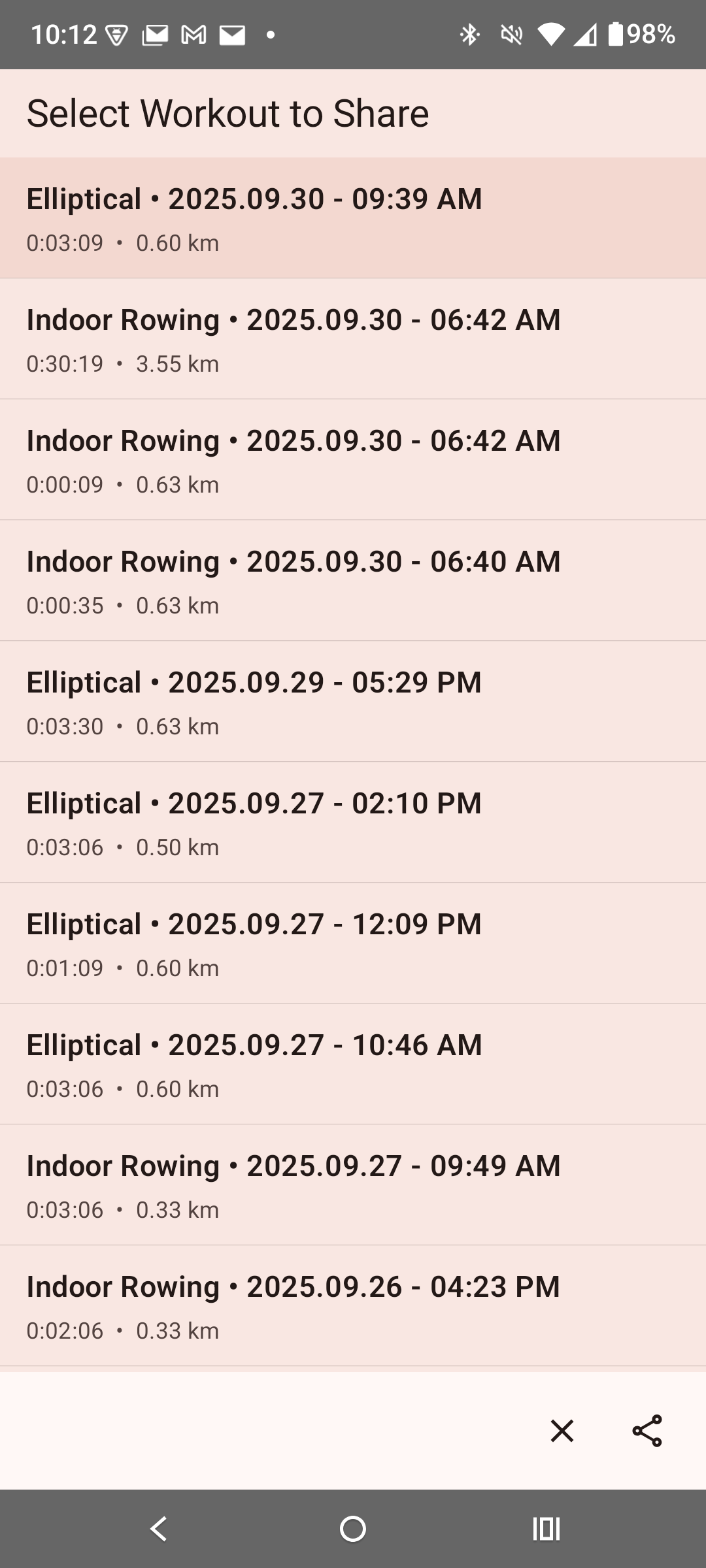Share the selected workout via share icon
The height and width of the screenshot is (1568, 706).
click(x=647, y=1431)
